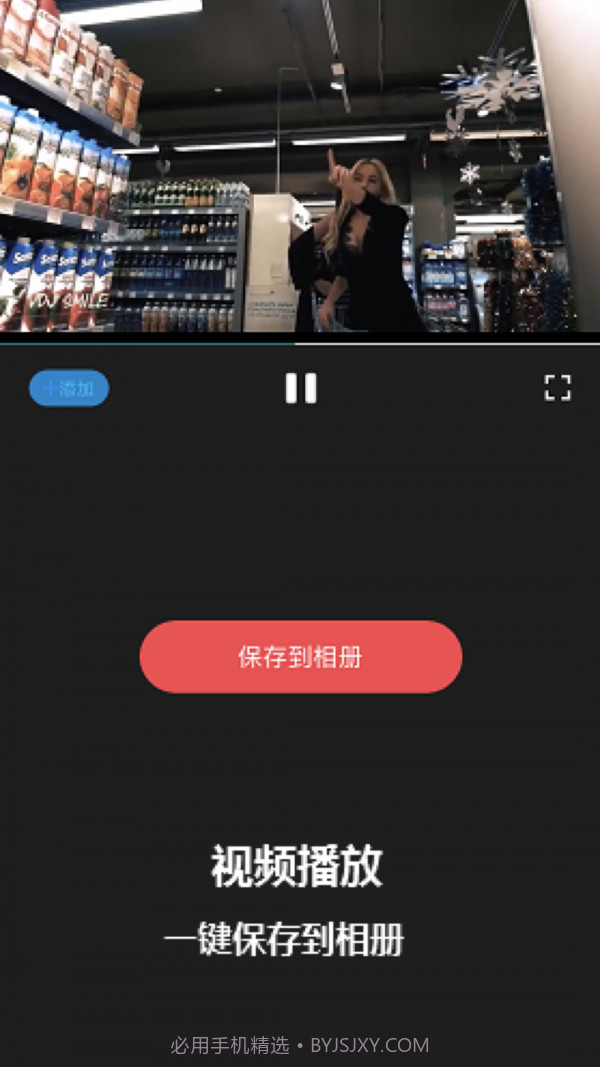Seek on the video progress bar
The image size is (600, 1067).
(x=300, y=343)
